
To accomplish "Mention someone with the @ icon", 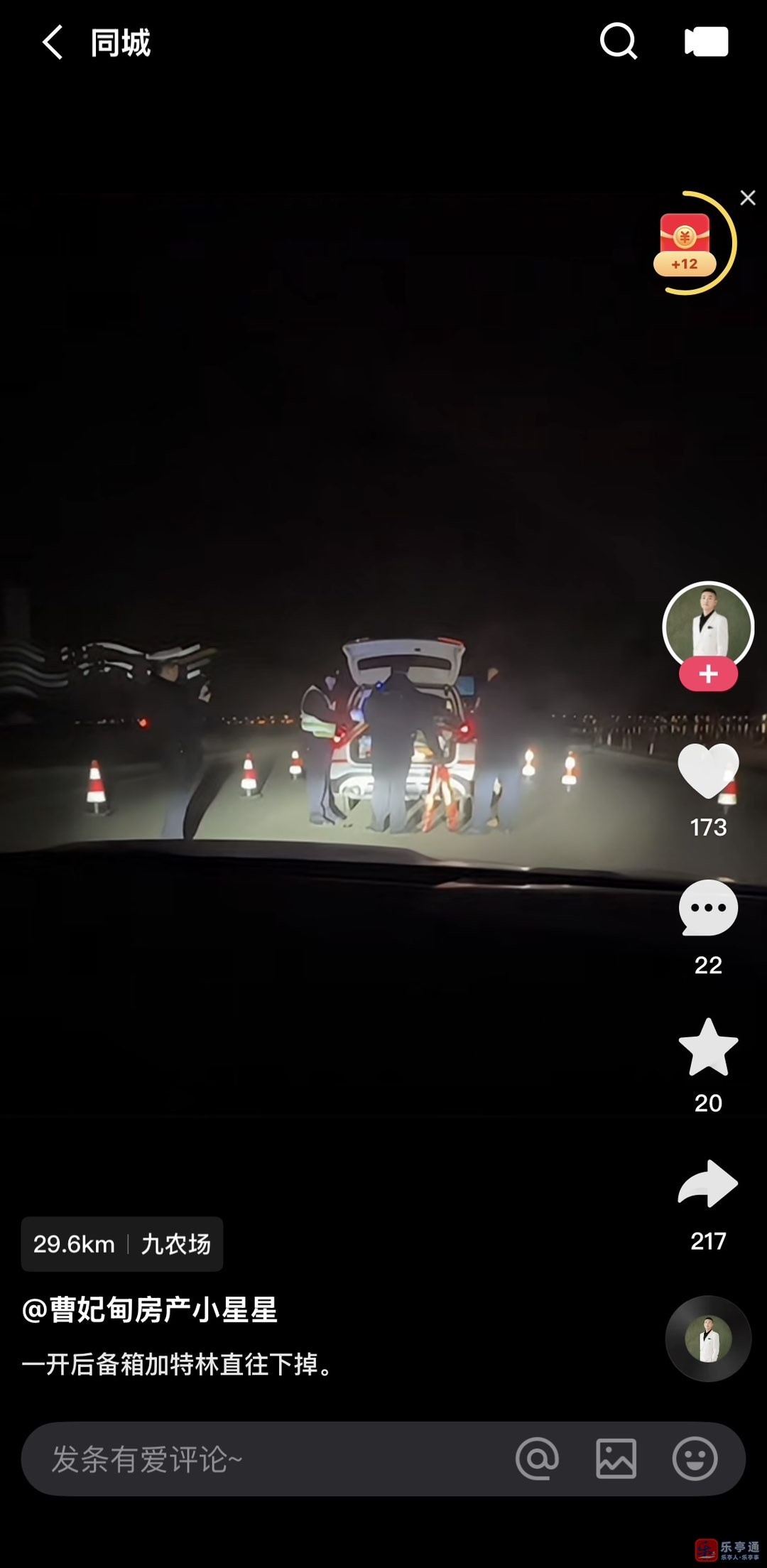I will [537, 1459].
